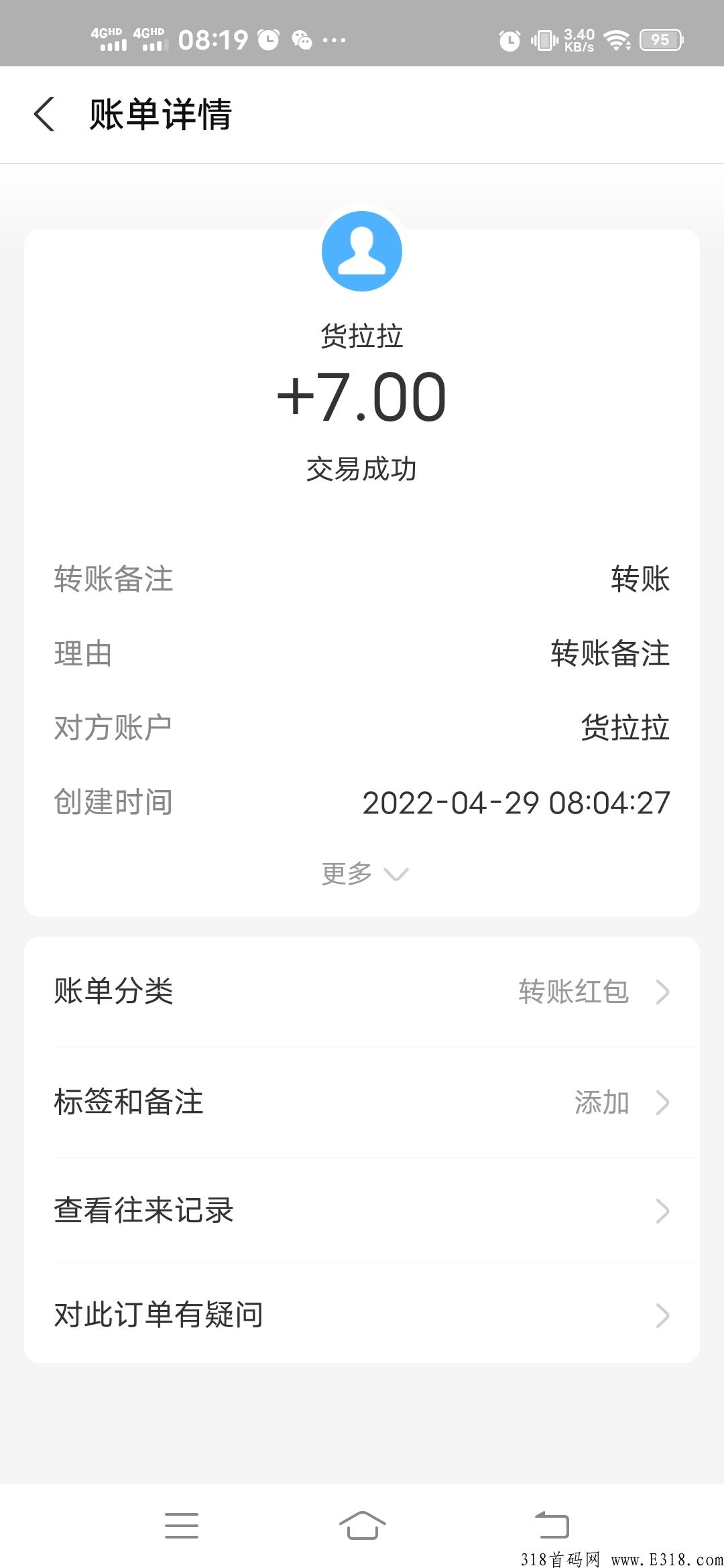Open 对此订单有疑问 help row
Screen dimensions: 724x1568
[x=362, y=1314]
